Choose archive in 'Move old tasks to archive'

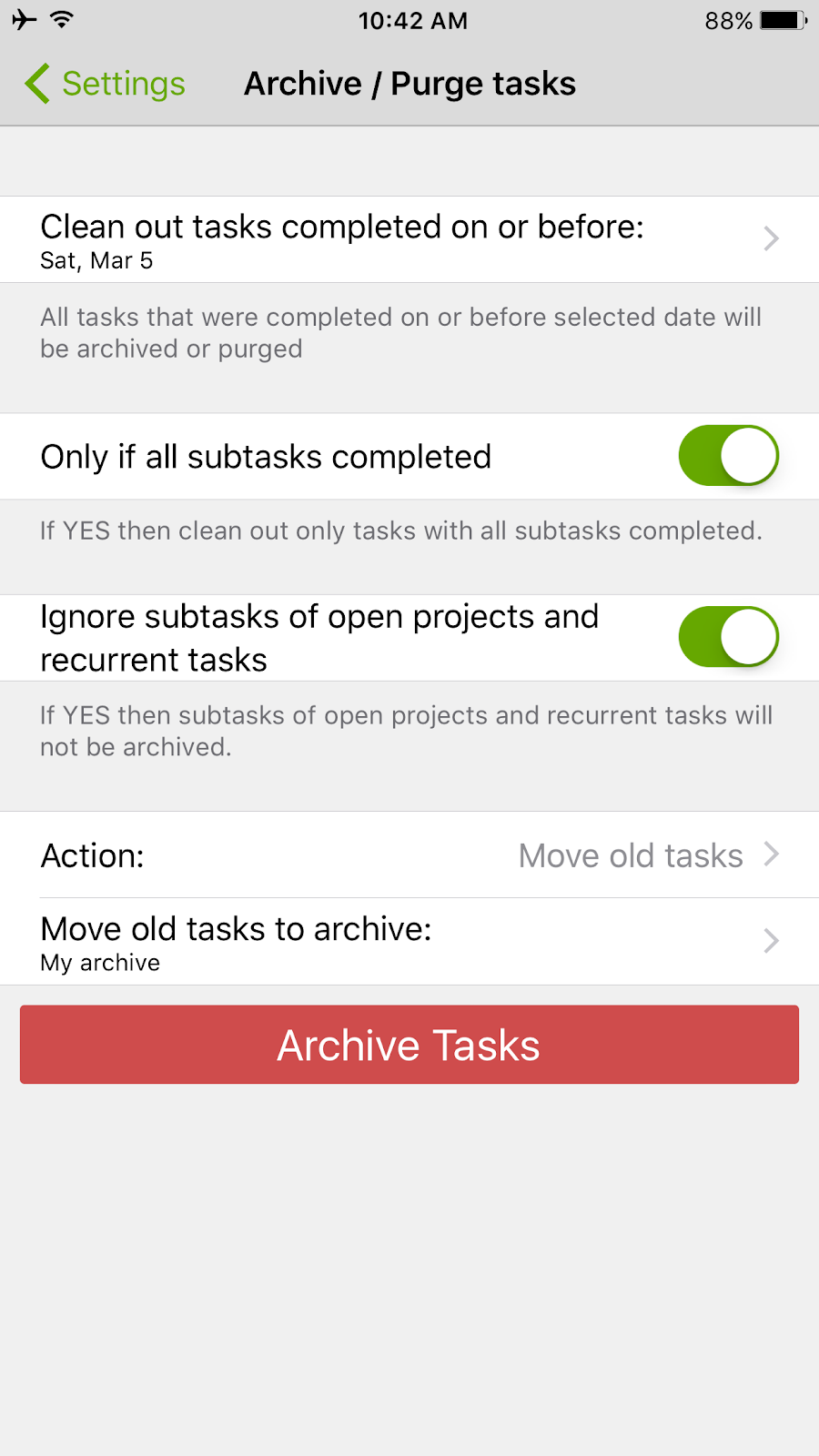click(409, 942)
